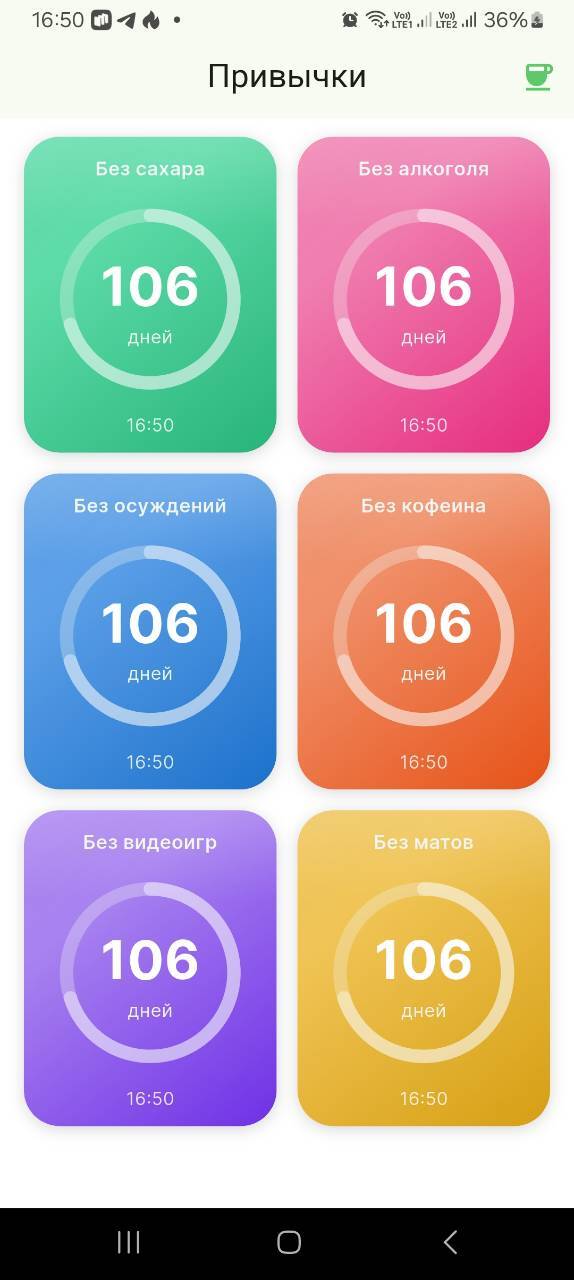Open the Без алкоголя habit card
This screenshot has height=1280, width=574.
424,295
